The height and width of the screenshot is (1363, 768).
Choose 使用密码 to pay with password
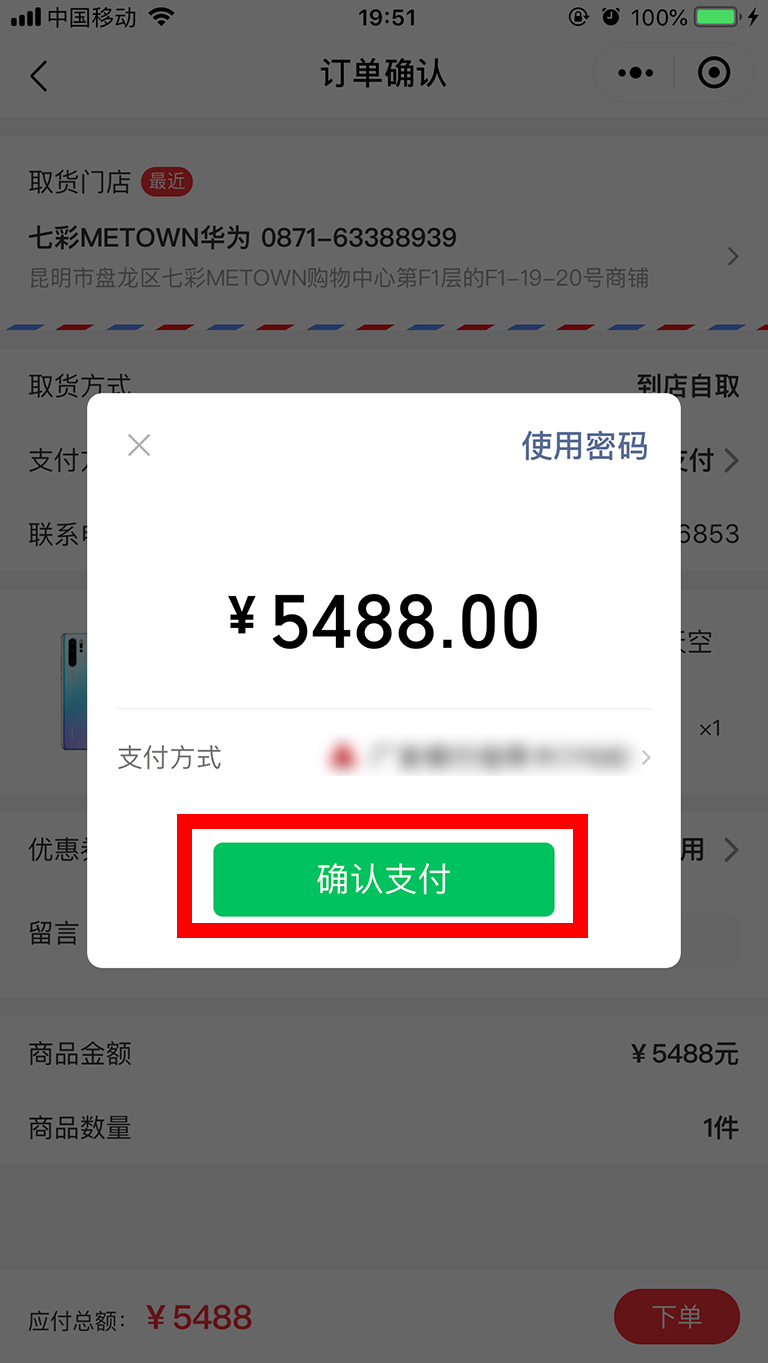[x=584, y=445]
